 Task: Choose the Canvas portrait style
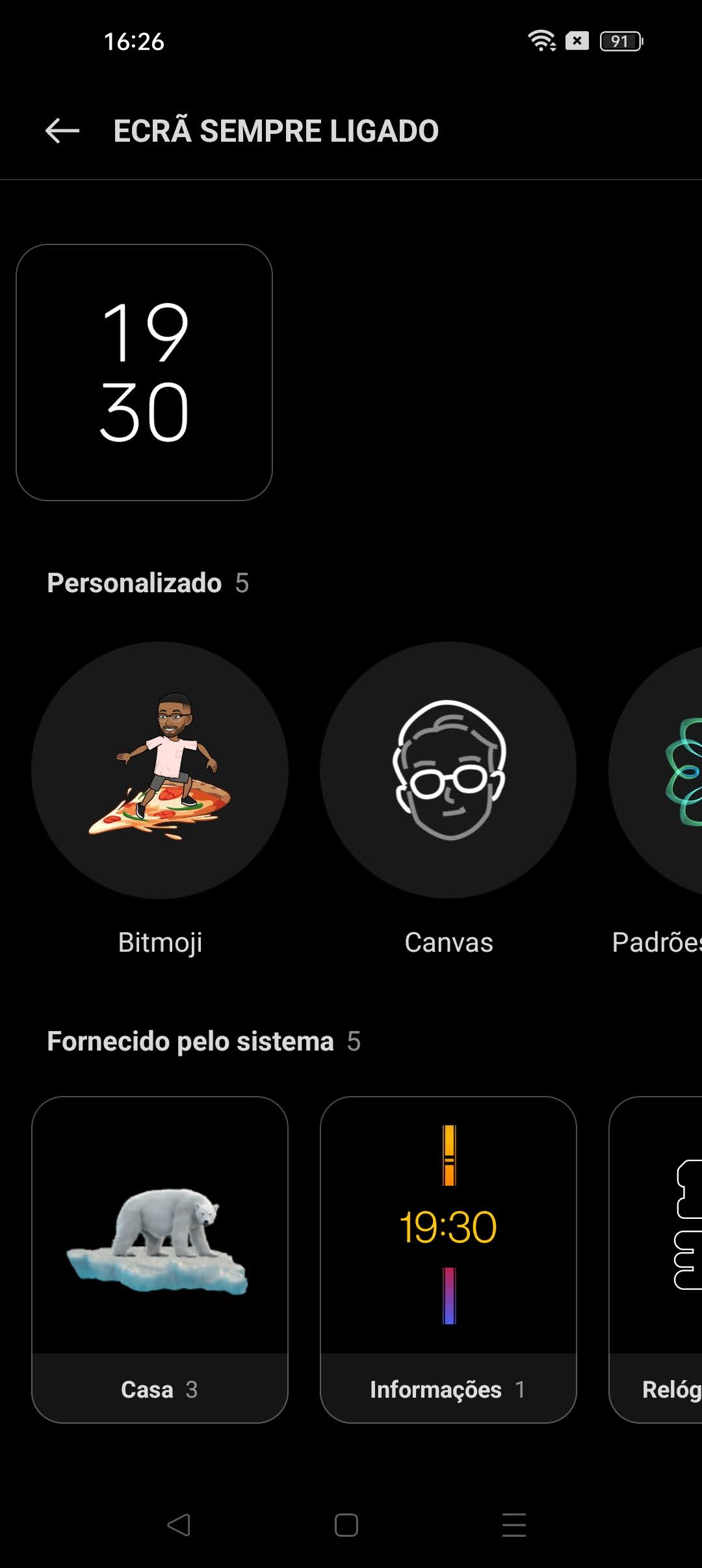click(x=448, y=770)
